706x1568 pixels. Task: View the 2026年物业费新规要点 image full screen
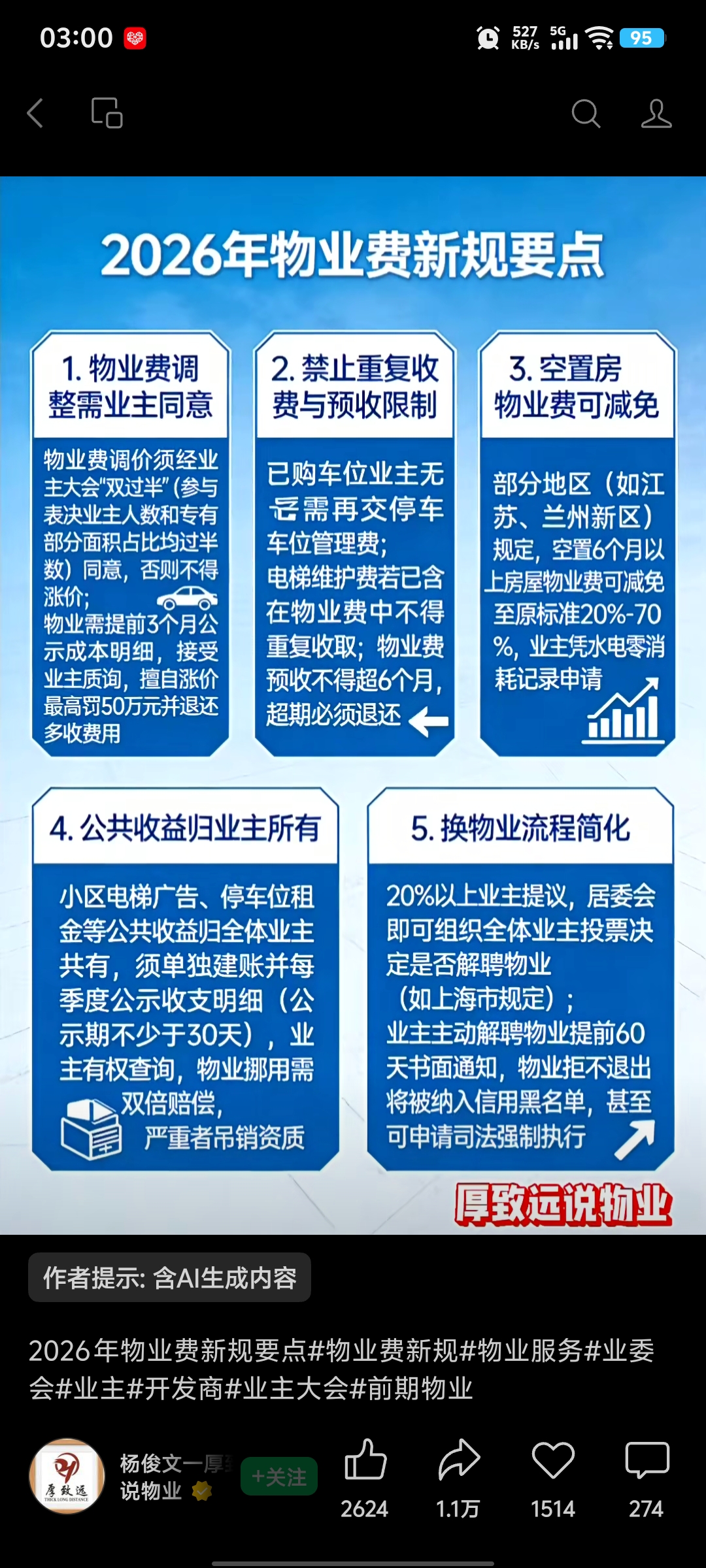tap(353, 706)
